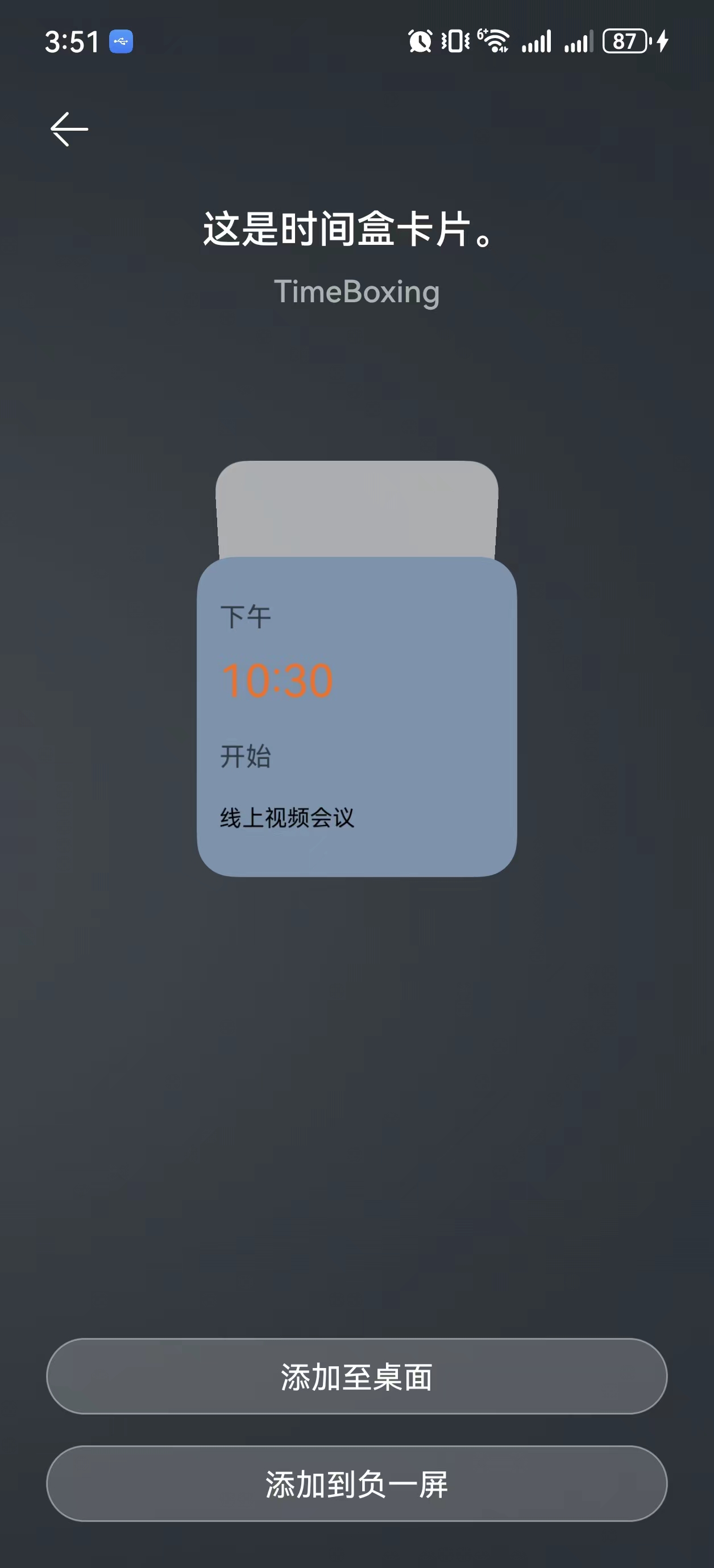Tap 添加到负一屏 button
This screenshot has width=714, height=1568.
357,1483
